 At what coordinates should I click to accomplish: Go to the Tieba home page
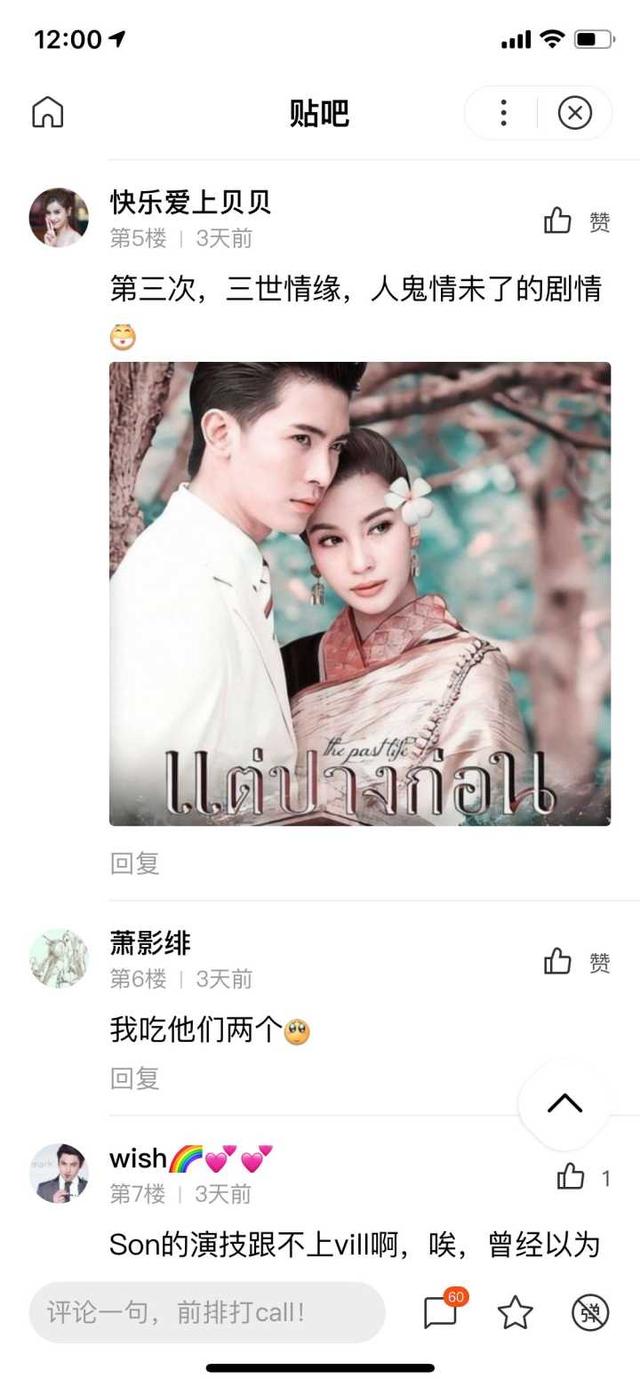click(48, 113)
